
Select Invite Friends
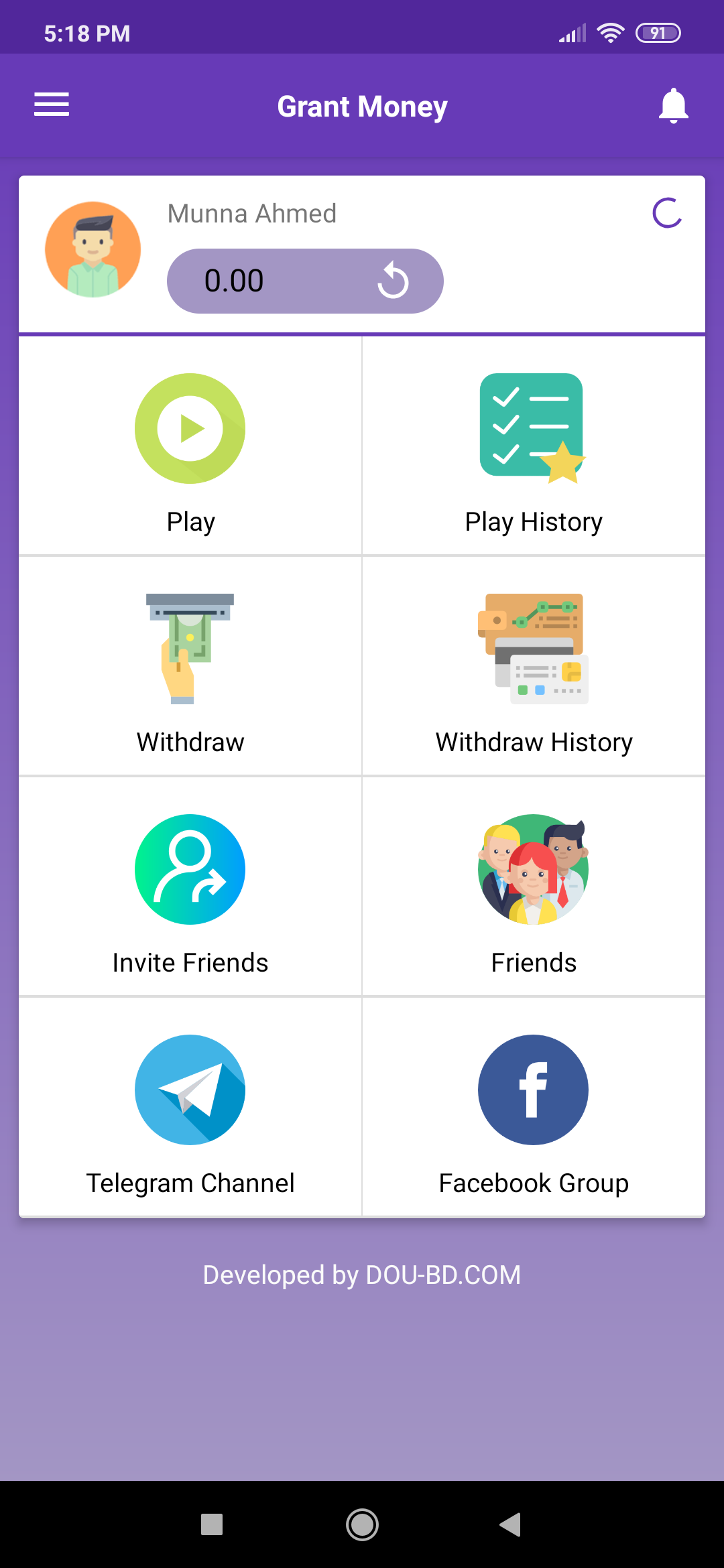click(190, 888)
